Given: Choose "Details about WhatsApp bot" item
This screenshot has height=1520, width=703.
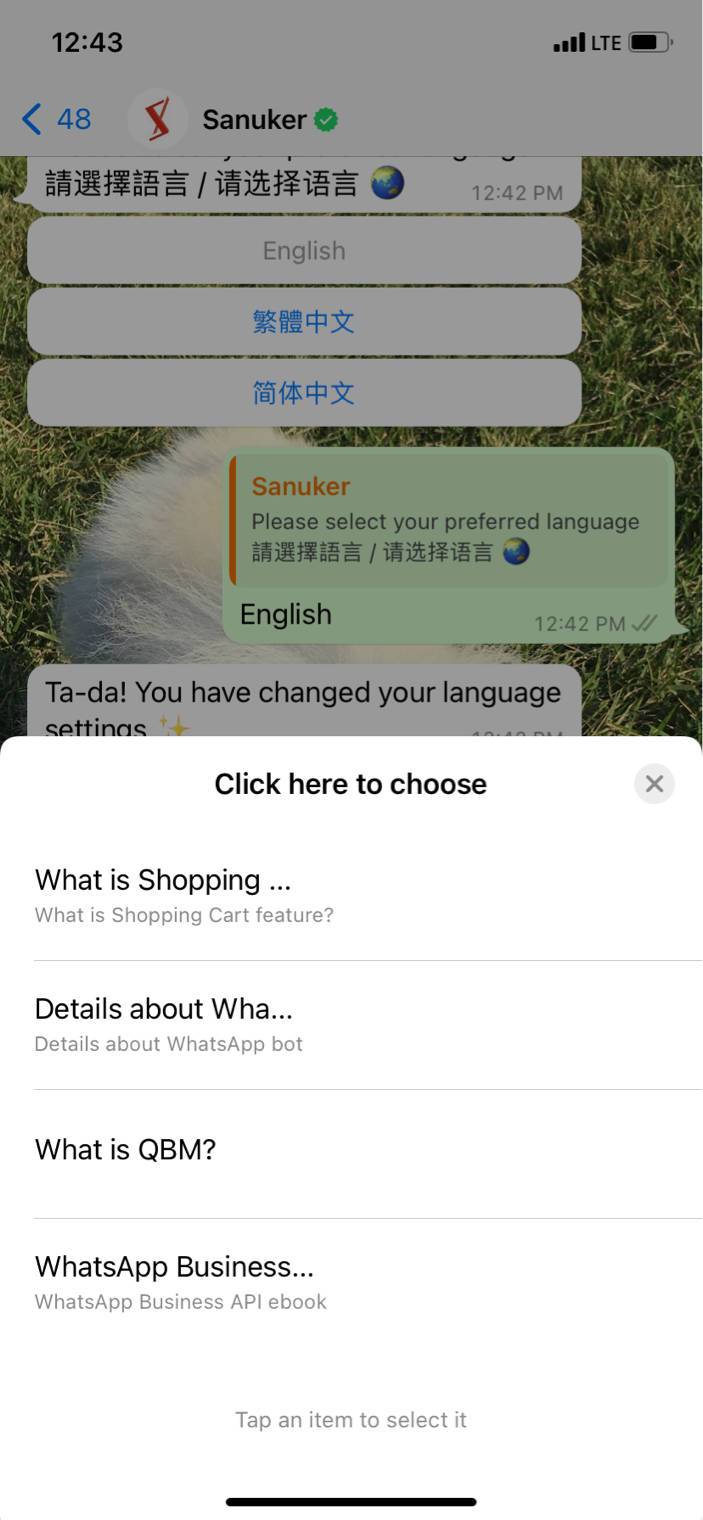Looking at the screenshot, I should (351, 1025).
